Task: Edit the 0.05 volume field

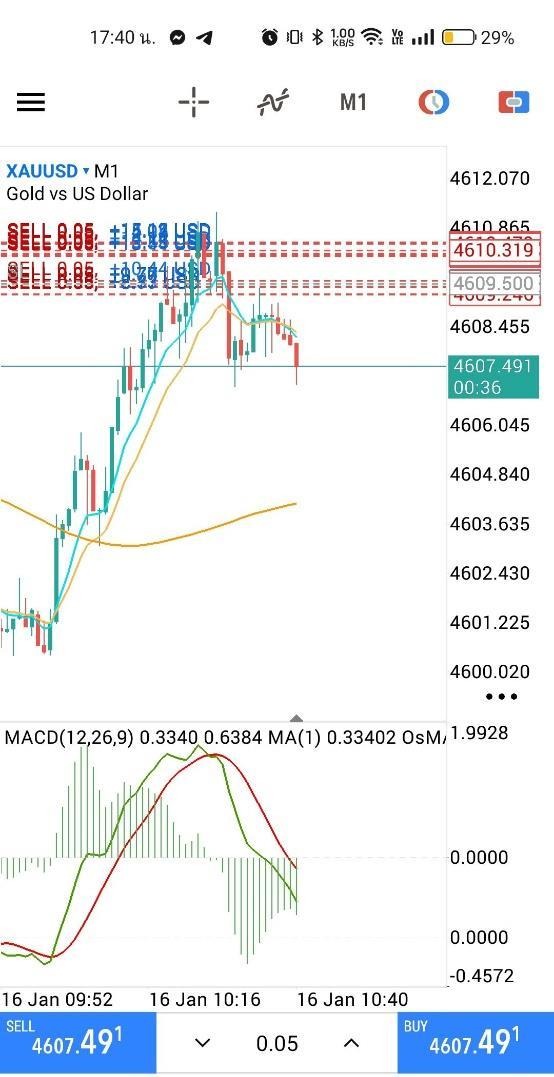Action: tap(277, 1044)
